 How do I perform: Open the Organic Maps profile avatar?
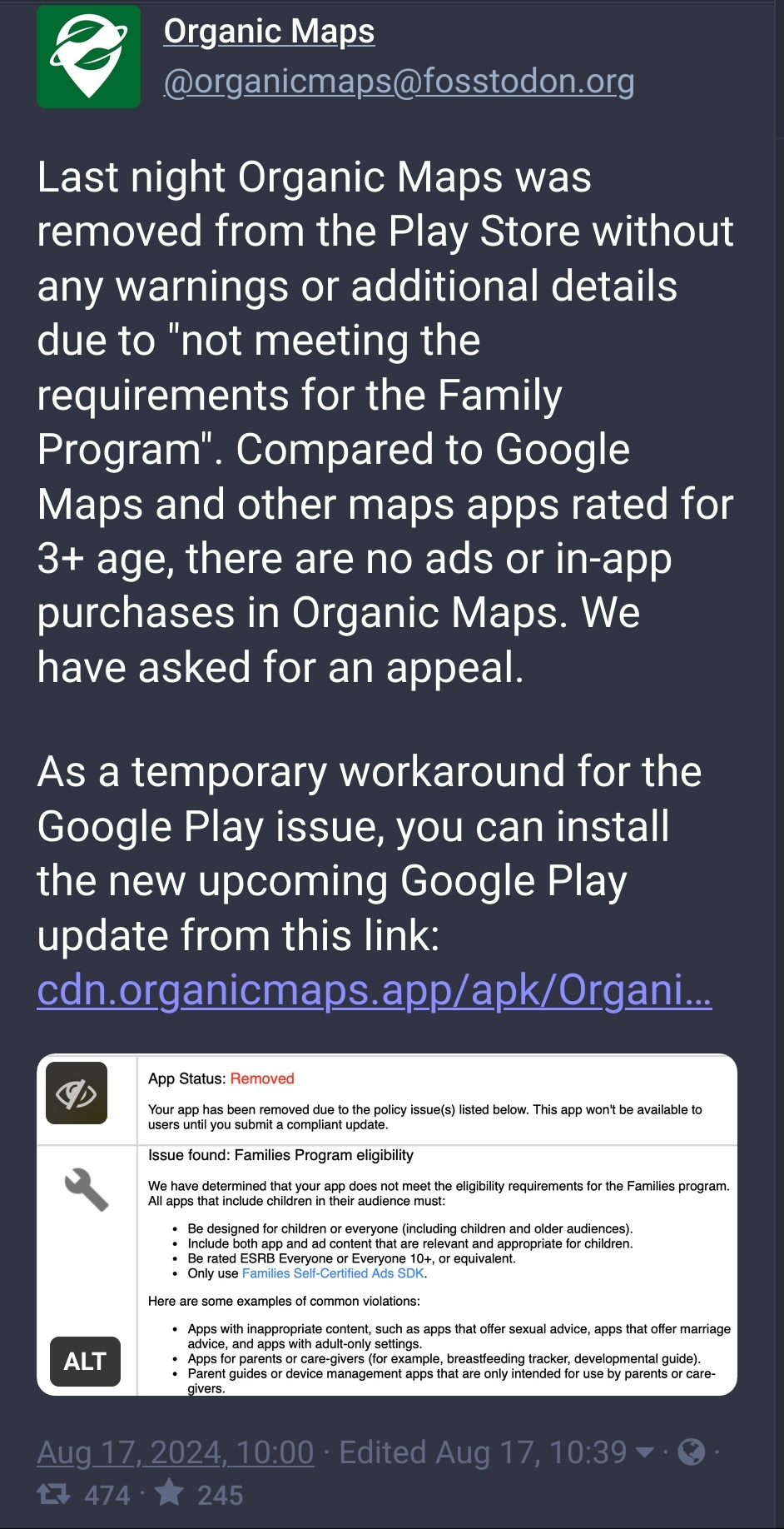[88, 57]
